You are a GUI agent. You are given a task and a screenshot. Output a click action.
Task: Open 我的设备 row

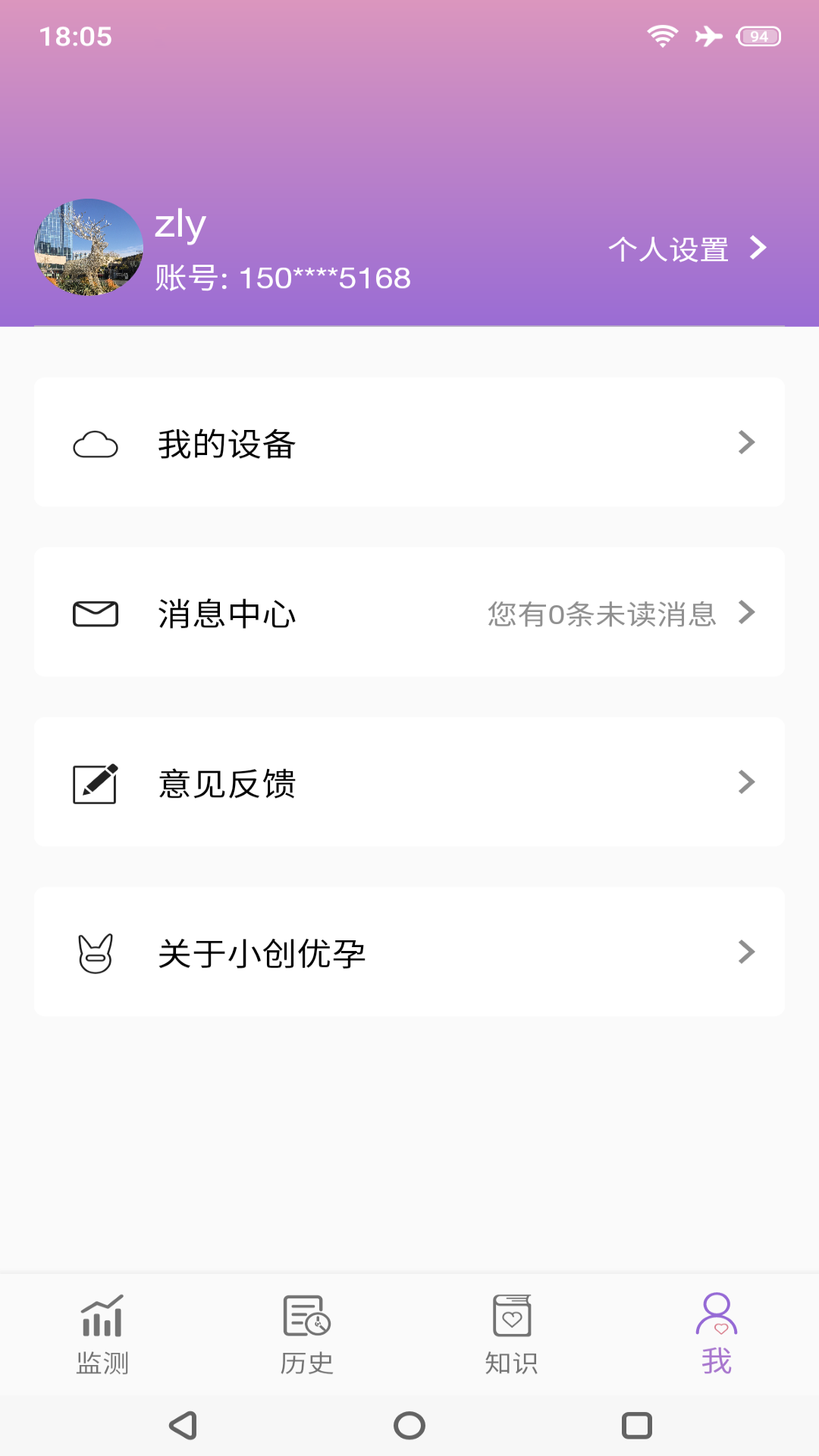[409, 443]
